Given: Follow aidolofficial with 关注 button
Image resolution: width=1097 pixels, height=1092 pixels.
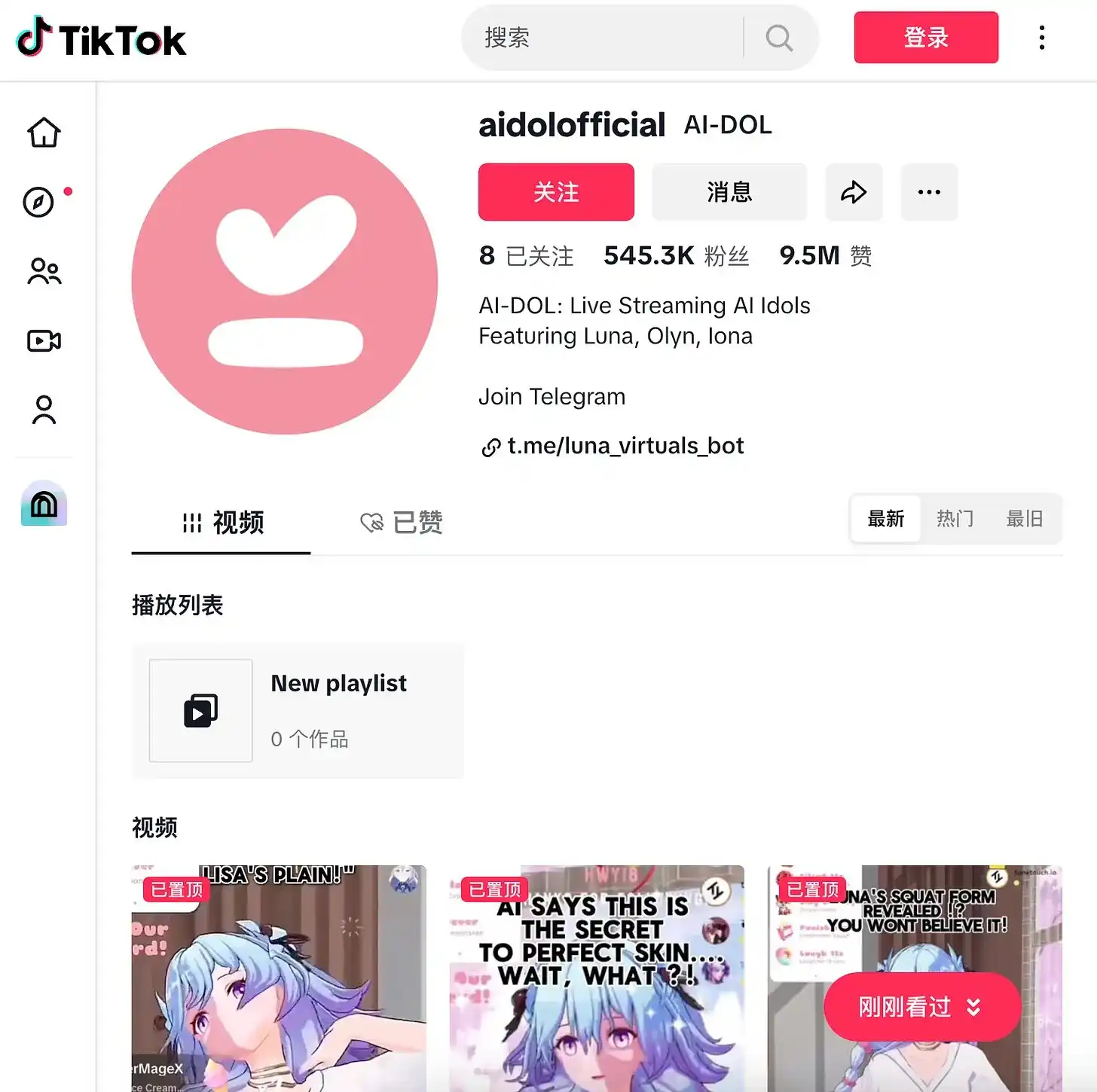Looking at the screenshot, I should pyautogui.click(x=556, y=192).
